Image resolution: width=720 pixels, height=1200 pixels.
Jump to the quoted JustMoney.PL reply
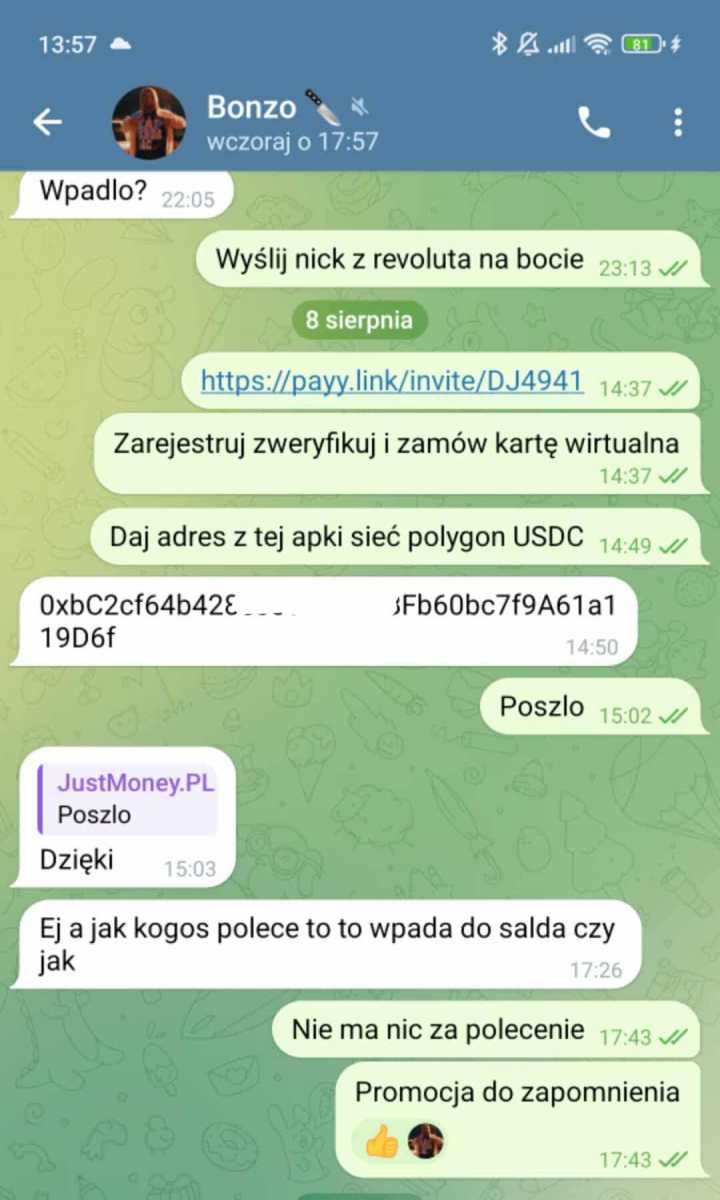(x=128, y=798)
